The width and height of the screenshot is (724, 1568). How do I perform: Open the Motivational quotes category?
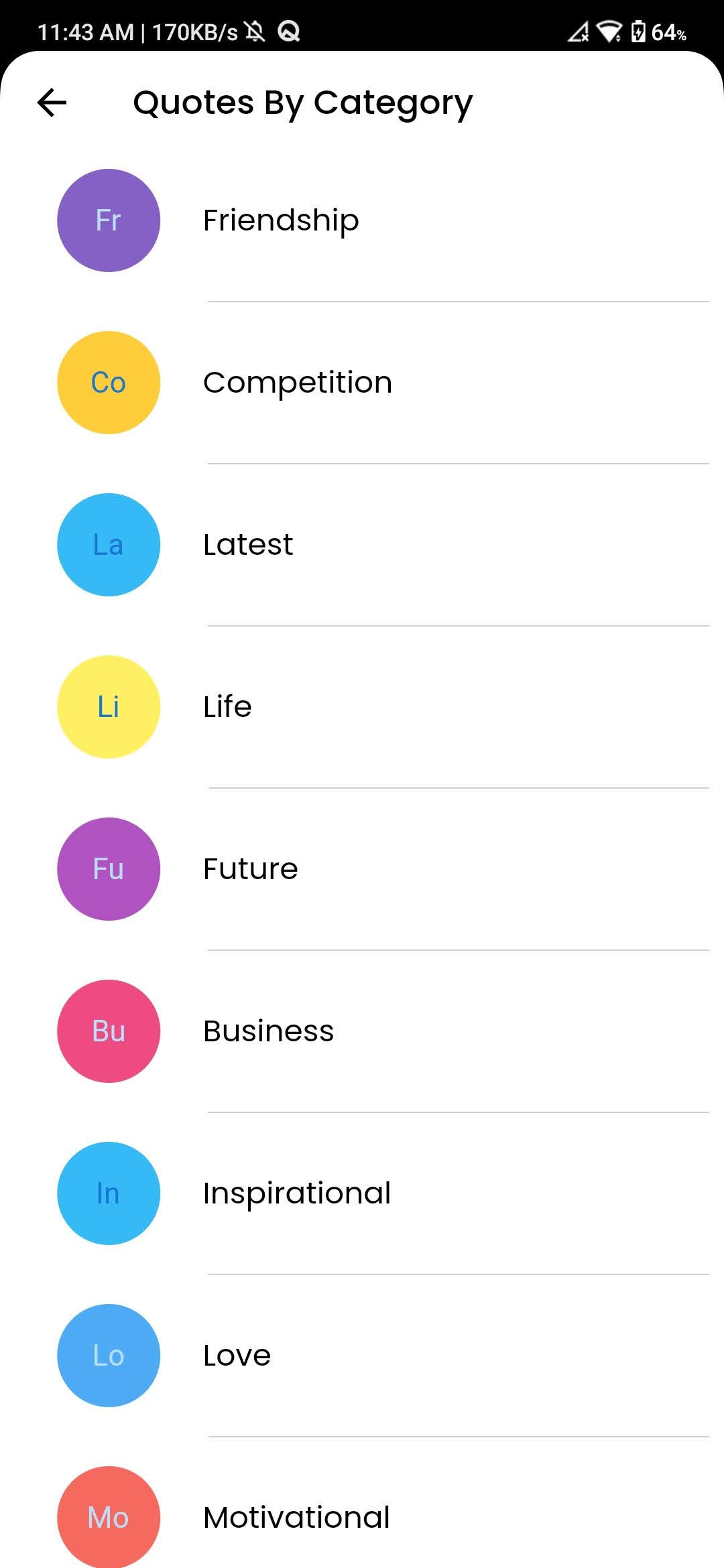point(296,1518)
